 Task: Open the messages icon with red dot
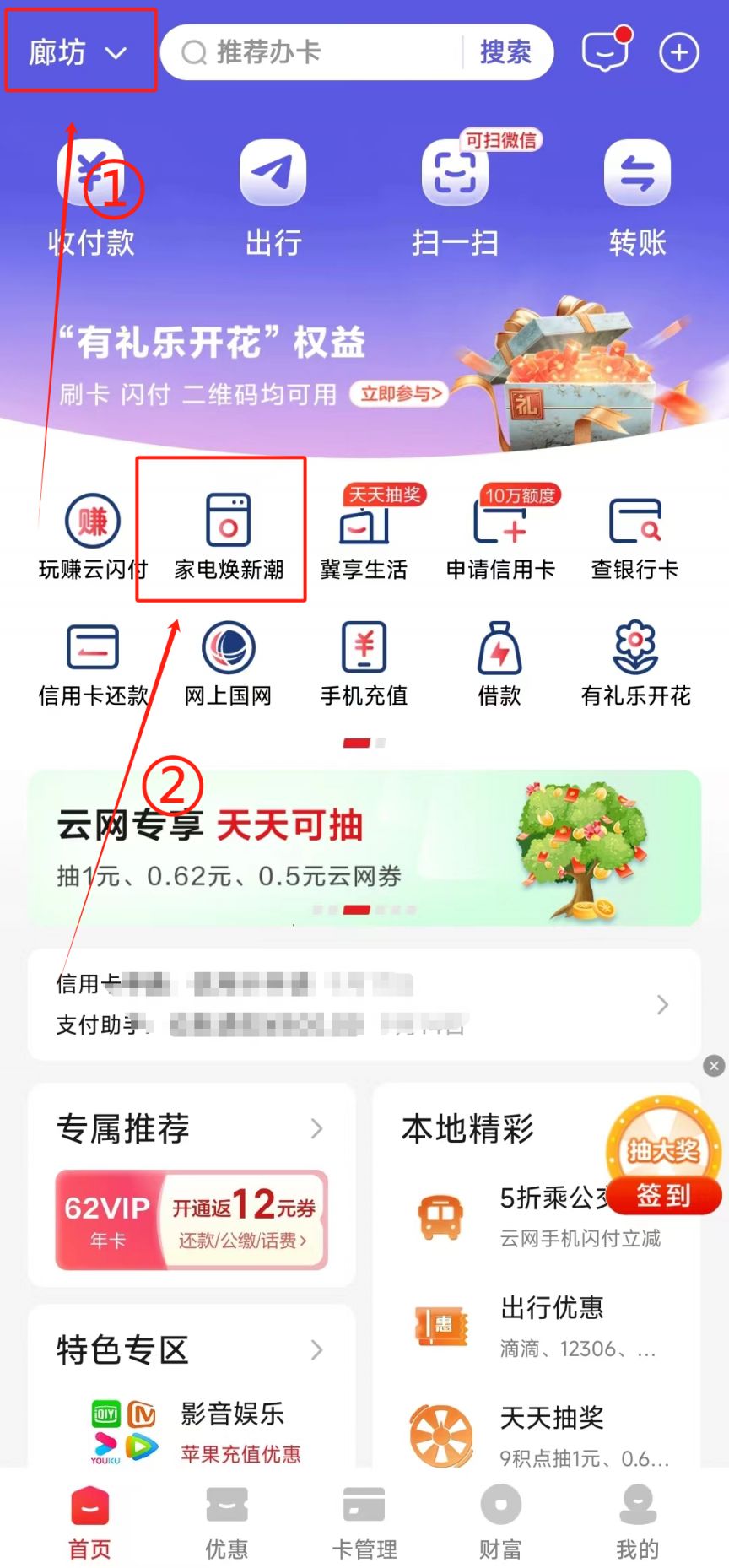[x=606, y=51]
